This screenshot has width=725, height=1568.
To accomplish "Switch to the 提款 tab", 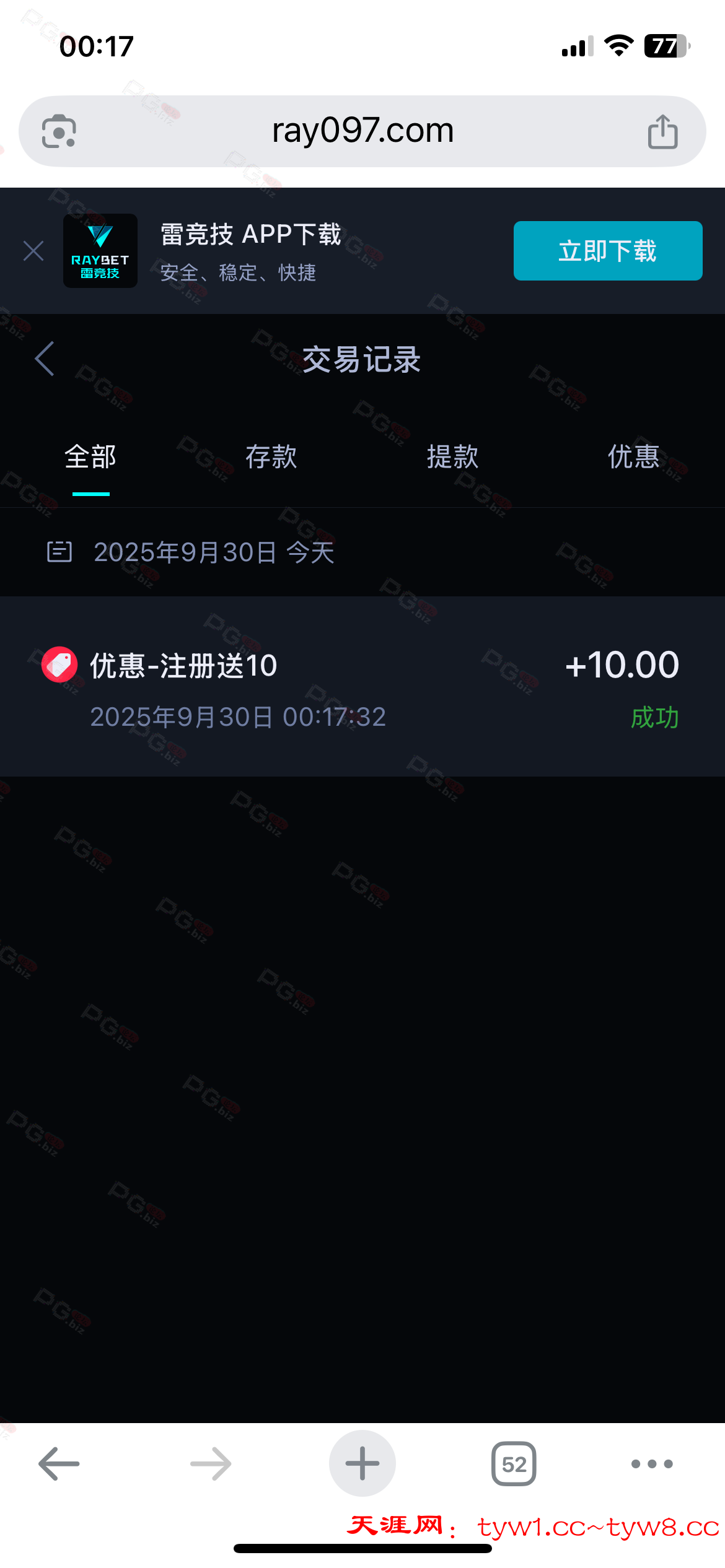I will tap(452, 458).
